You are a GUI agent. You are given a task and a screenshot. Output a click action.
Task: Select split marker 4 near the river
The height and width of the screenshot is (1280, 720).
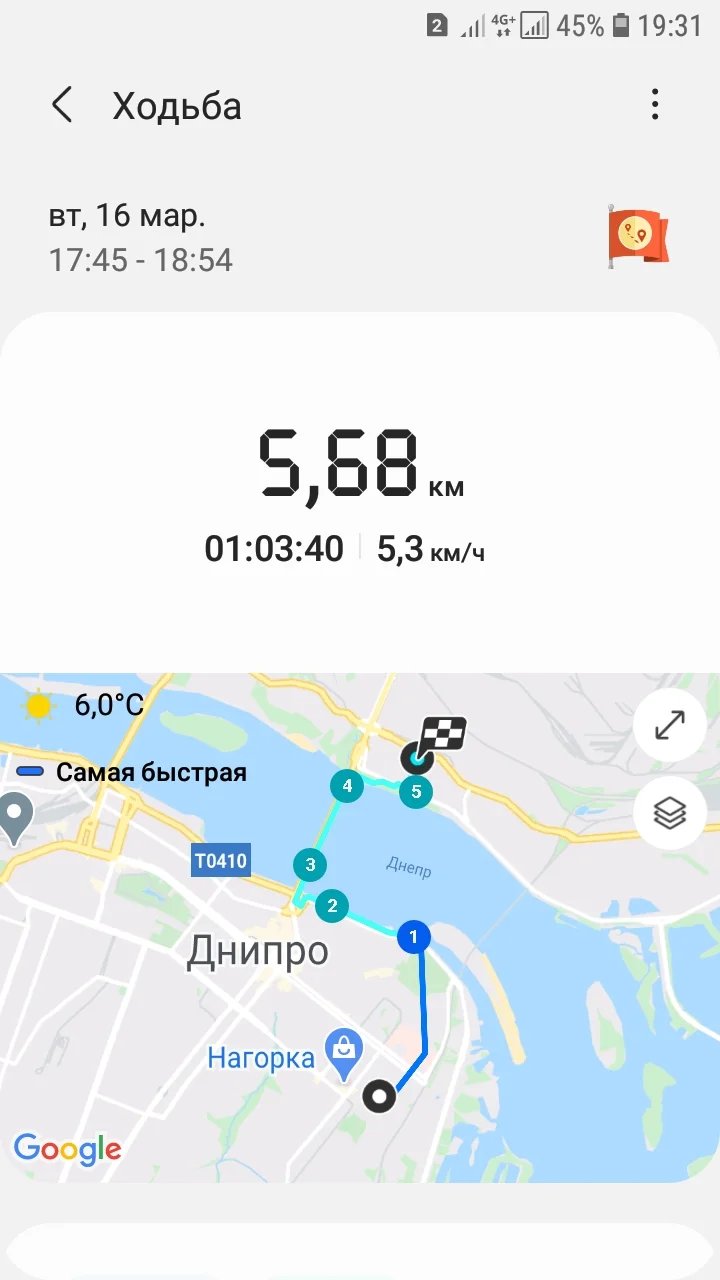point(346,786)
